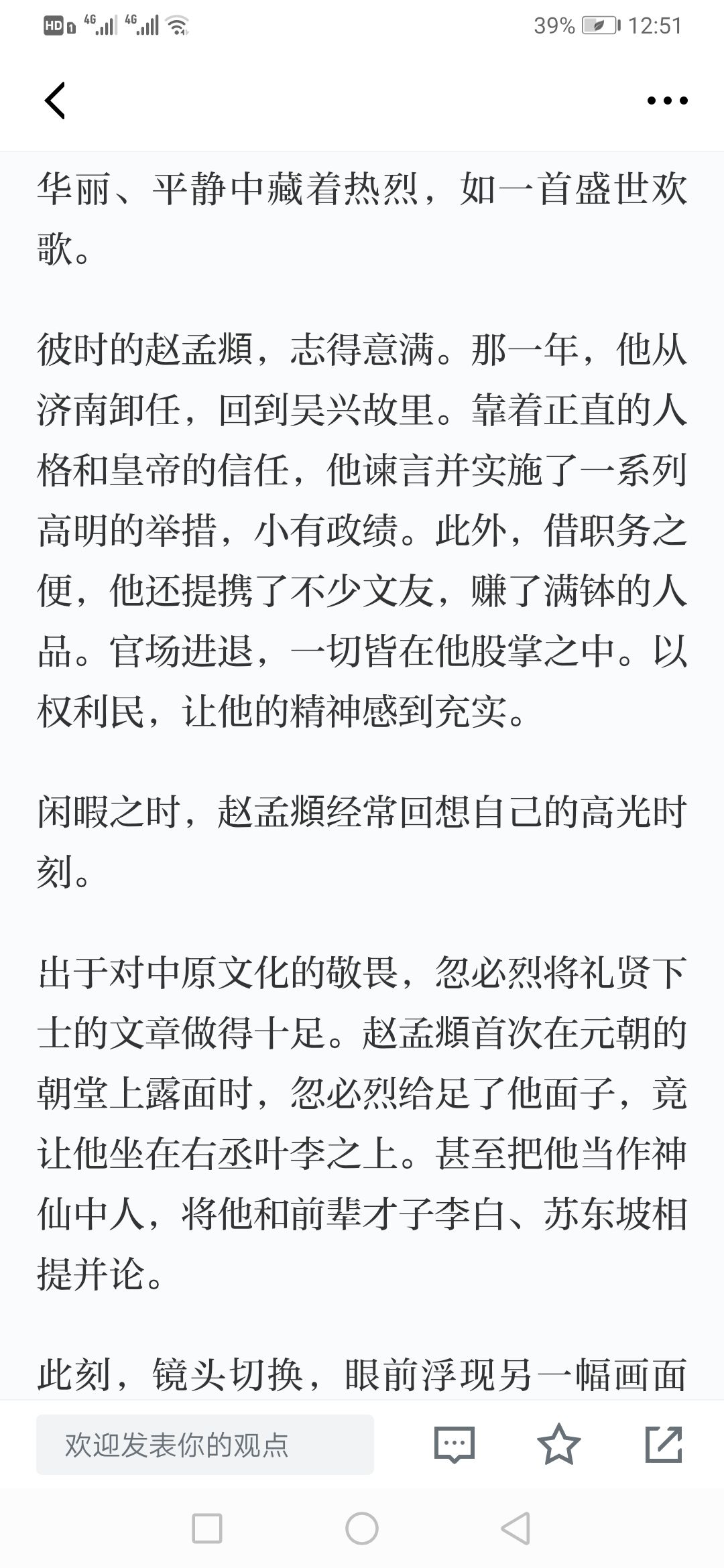Open the three-dot overflow menu
The width and height of the screenshot is (724, 1568).
(667, 101)
